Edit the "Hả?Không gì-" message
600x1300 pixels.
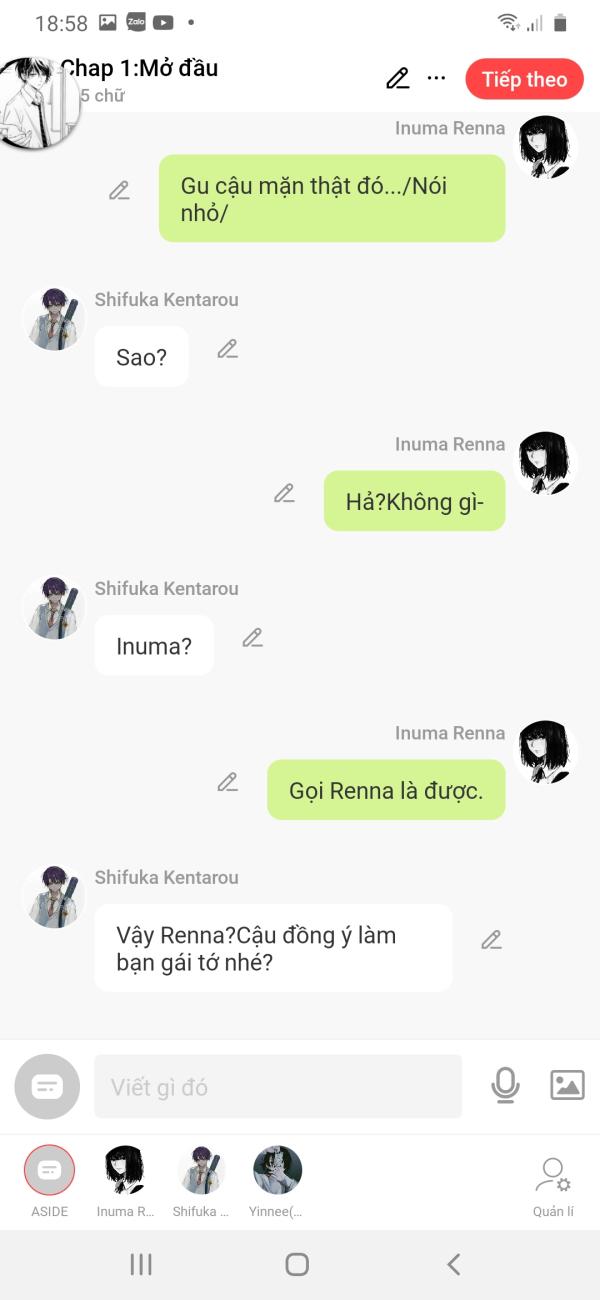[x=285, y=493]
